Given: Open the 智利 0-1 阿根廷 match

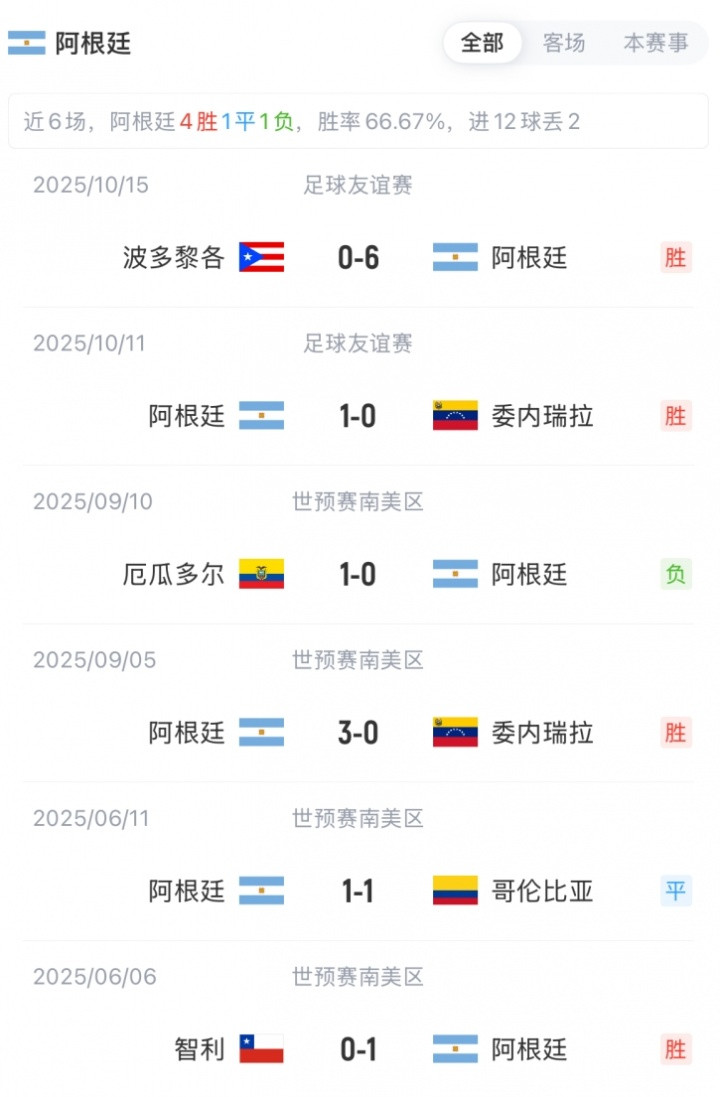Looking at the screenshot, I should click(x=358, y=1049).
